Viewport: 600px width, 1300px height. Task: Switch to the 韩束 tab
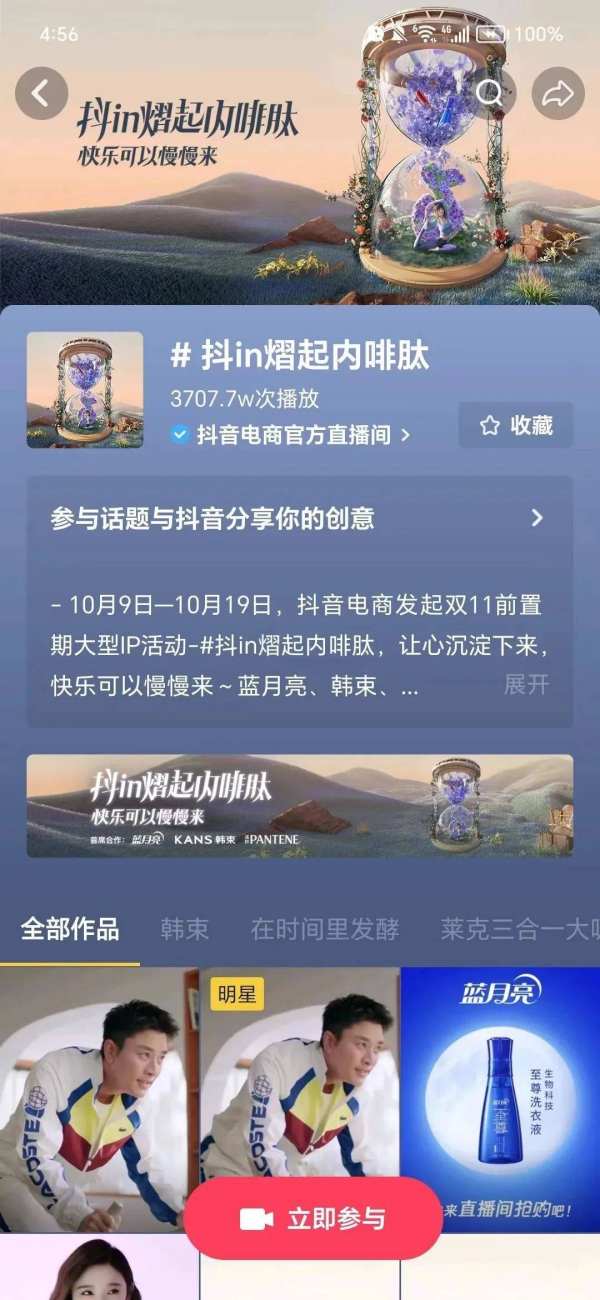point(185,929)
